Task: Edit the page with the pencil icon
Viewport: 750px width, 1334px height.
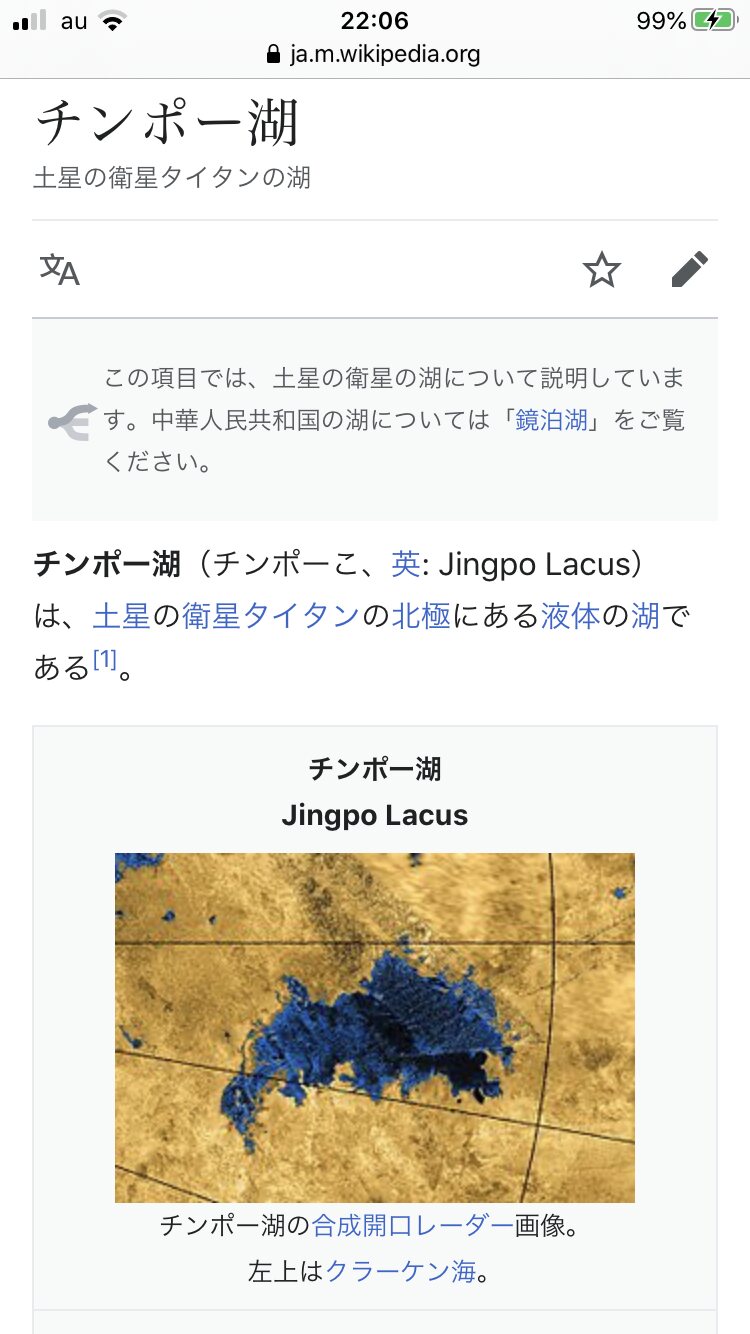Action: click(689, 270)
